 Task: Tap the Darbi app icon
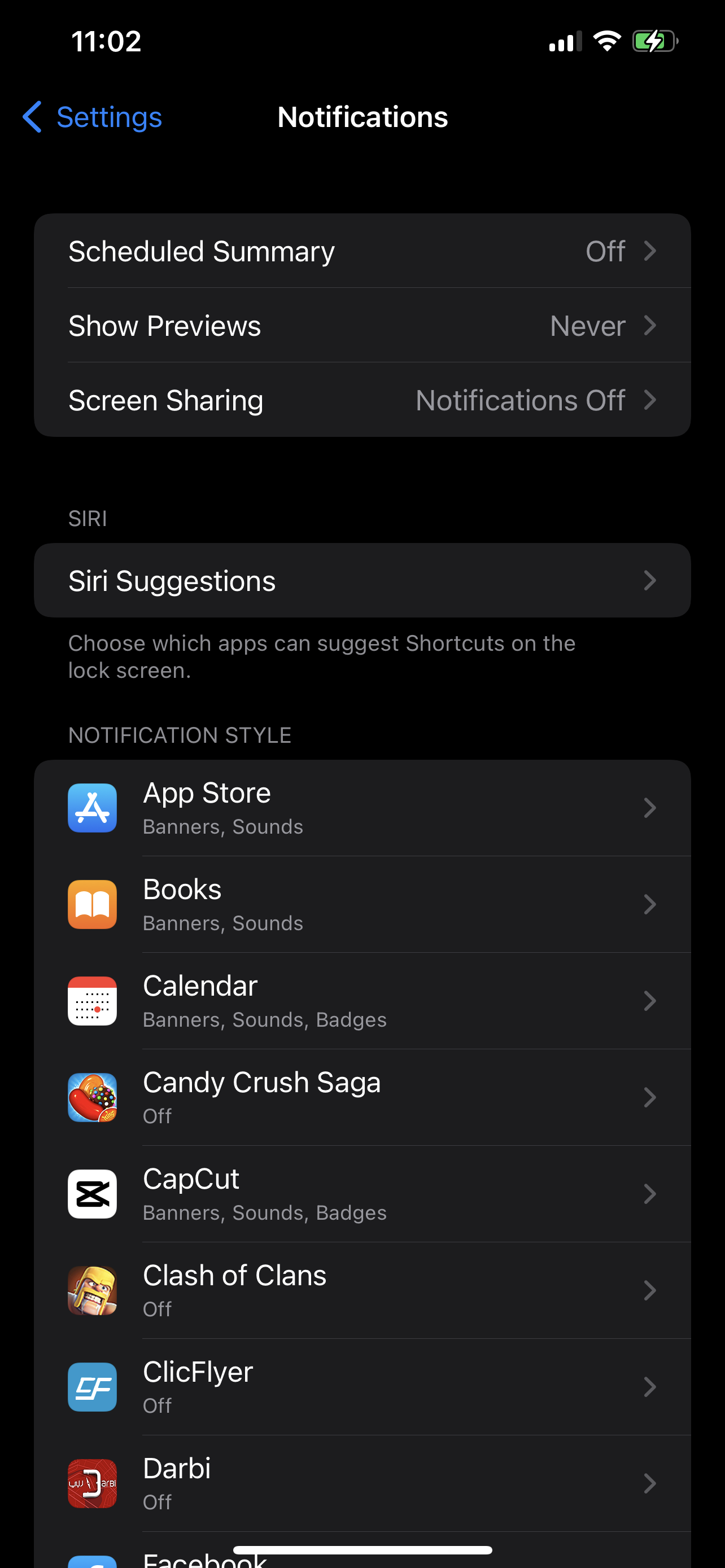92,1483
